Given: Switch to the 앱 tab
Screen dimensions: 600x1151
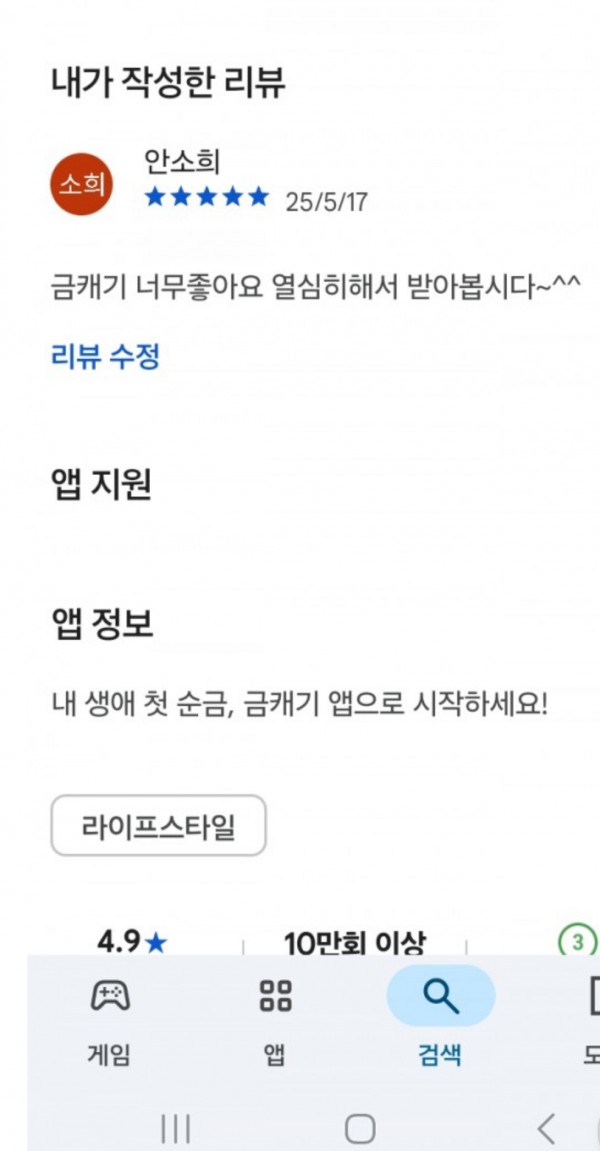Looking at the screenshot, I should 275,1022.
